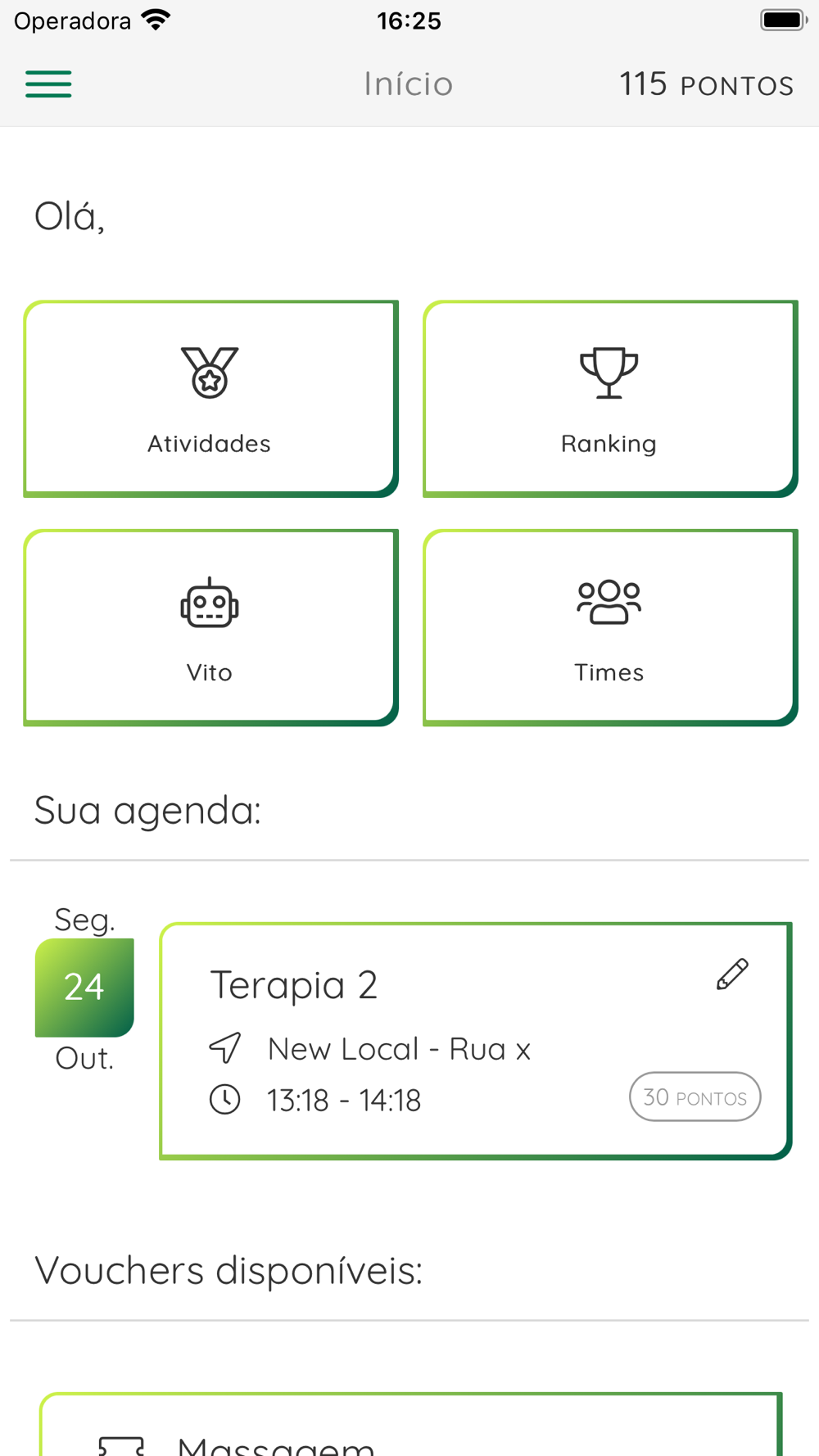Screen dimensions: 819x1456
Task: Open the Times teams tile
Action: 610,627
